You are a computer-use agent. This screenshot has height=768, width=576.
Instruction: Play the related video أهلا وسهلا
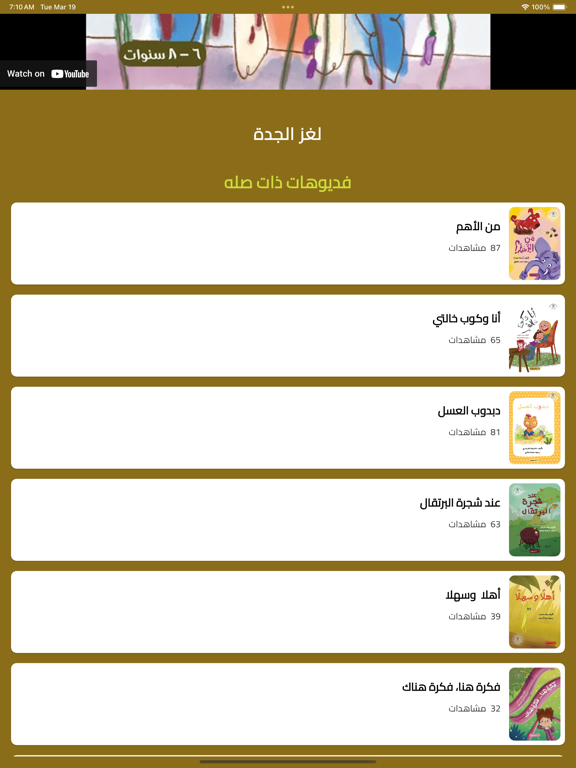pos(288,612)
